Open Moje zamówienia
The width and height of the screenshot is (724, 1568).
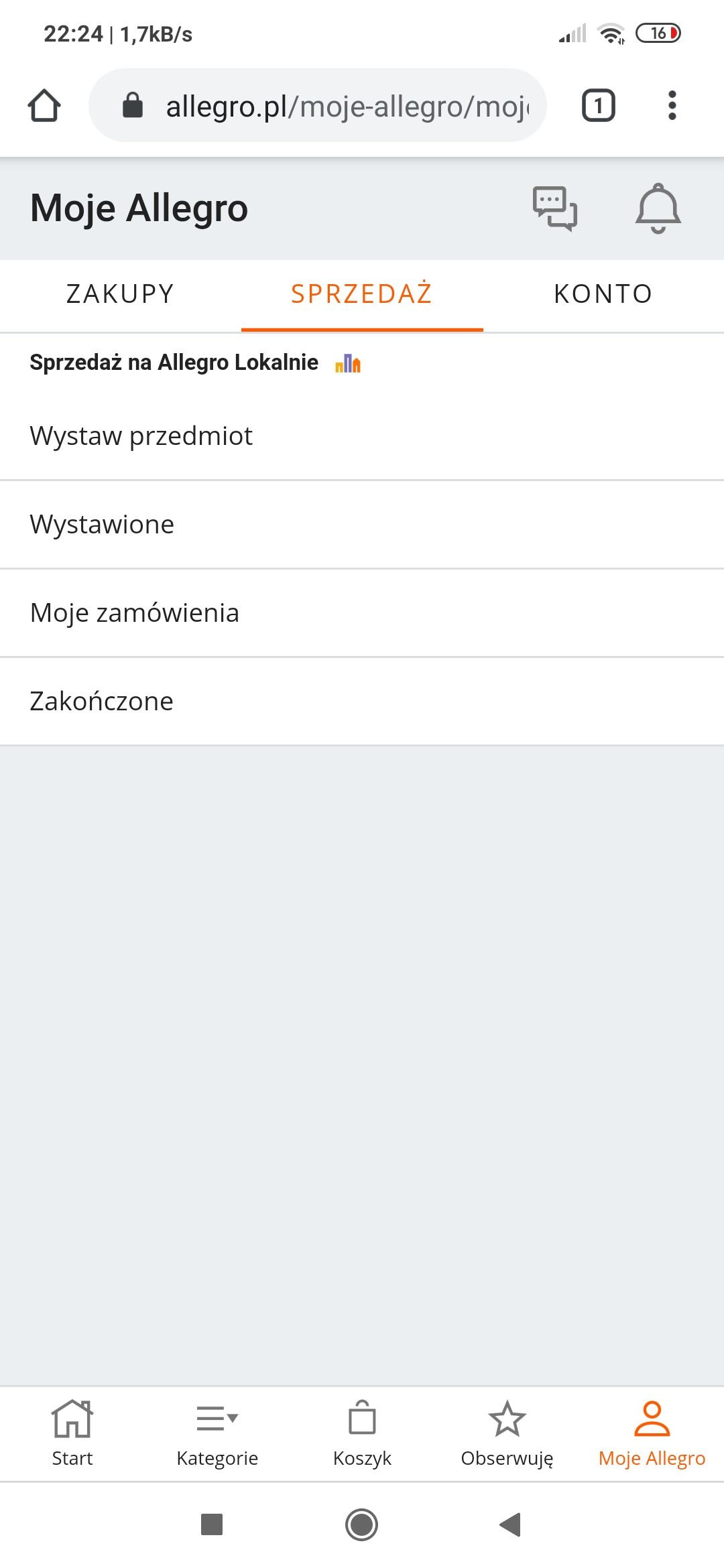[135, 613]
